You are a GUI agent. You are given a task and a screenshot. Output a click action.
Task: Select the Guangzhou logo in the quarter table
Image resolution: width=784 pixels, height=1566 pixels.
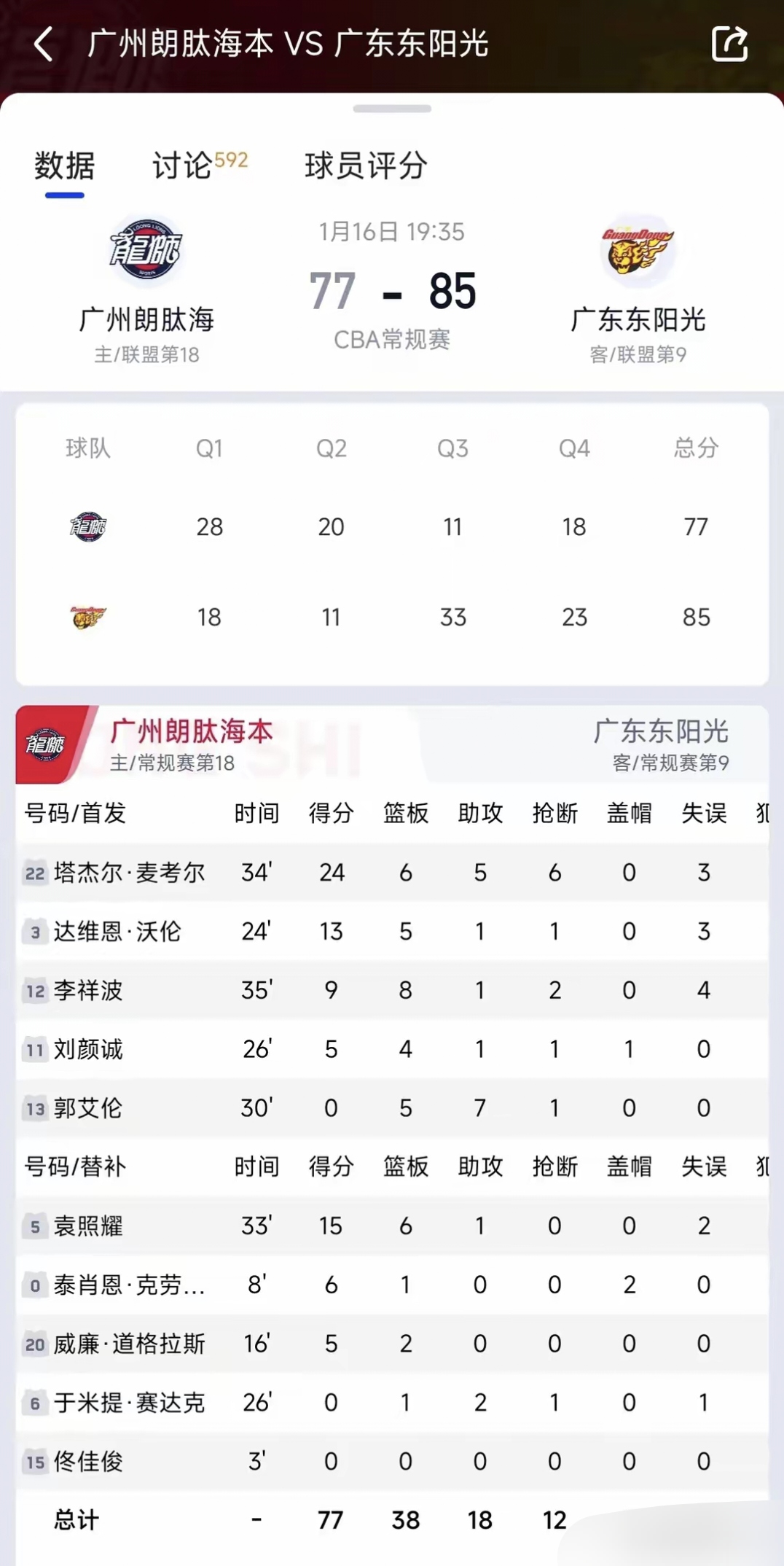coord(87,526)
